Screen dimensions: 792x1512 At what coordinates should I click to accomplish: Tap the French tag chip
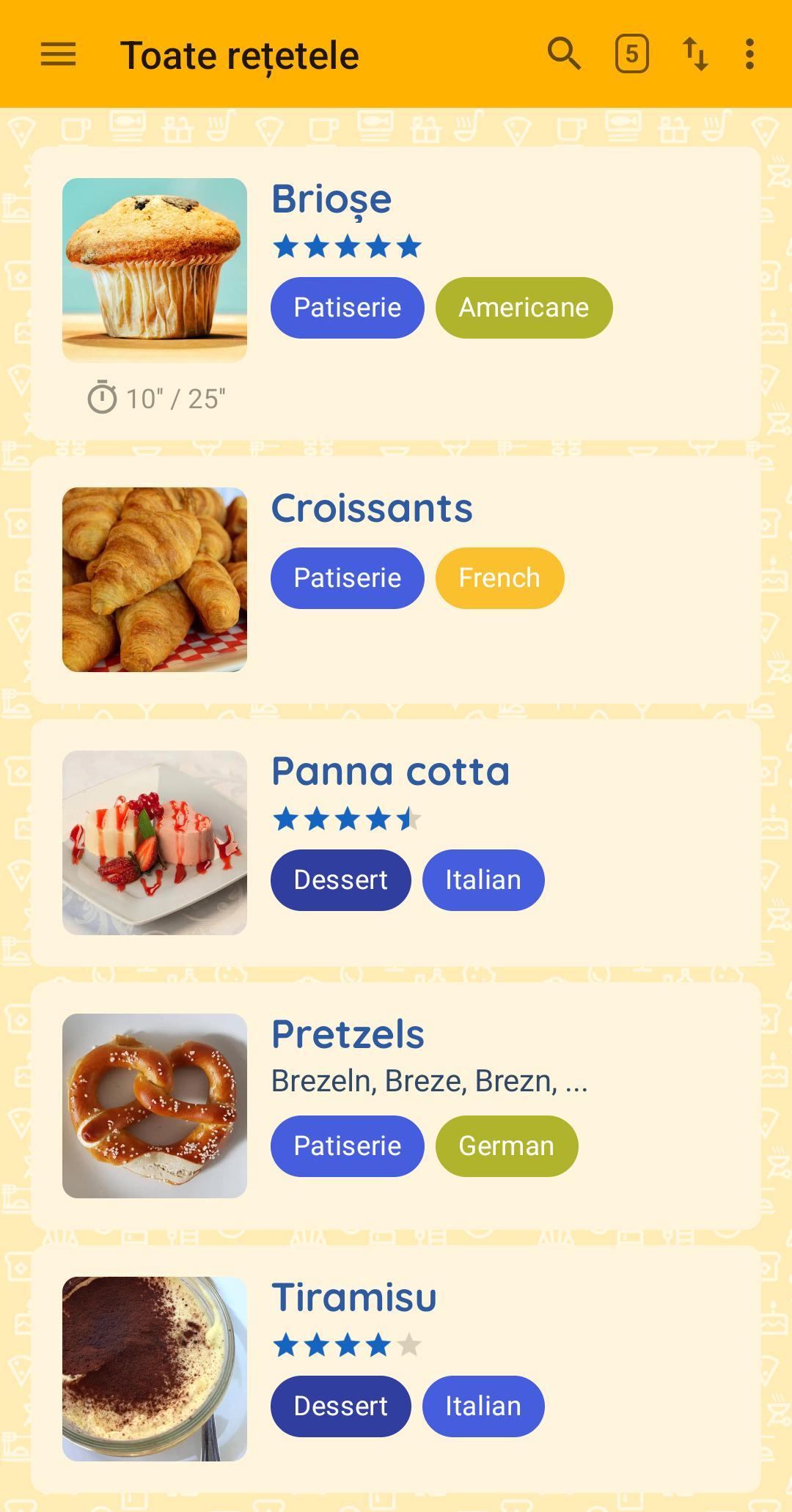(x=499, y=578)
